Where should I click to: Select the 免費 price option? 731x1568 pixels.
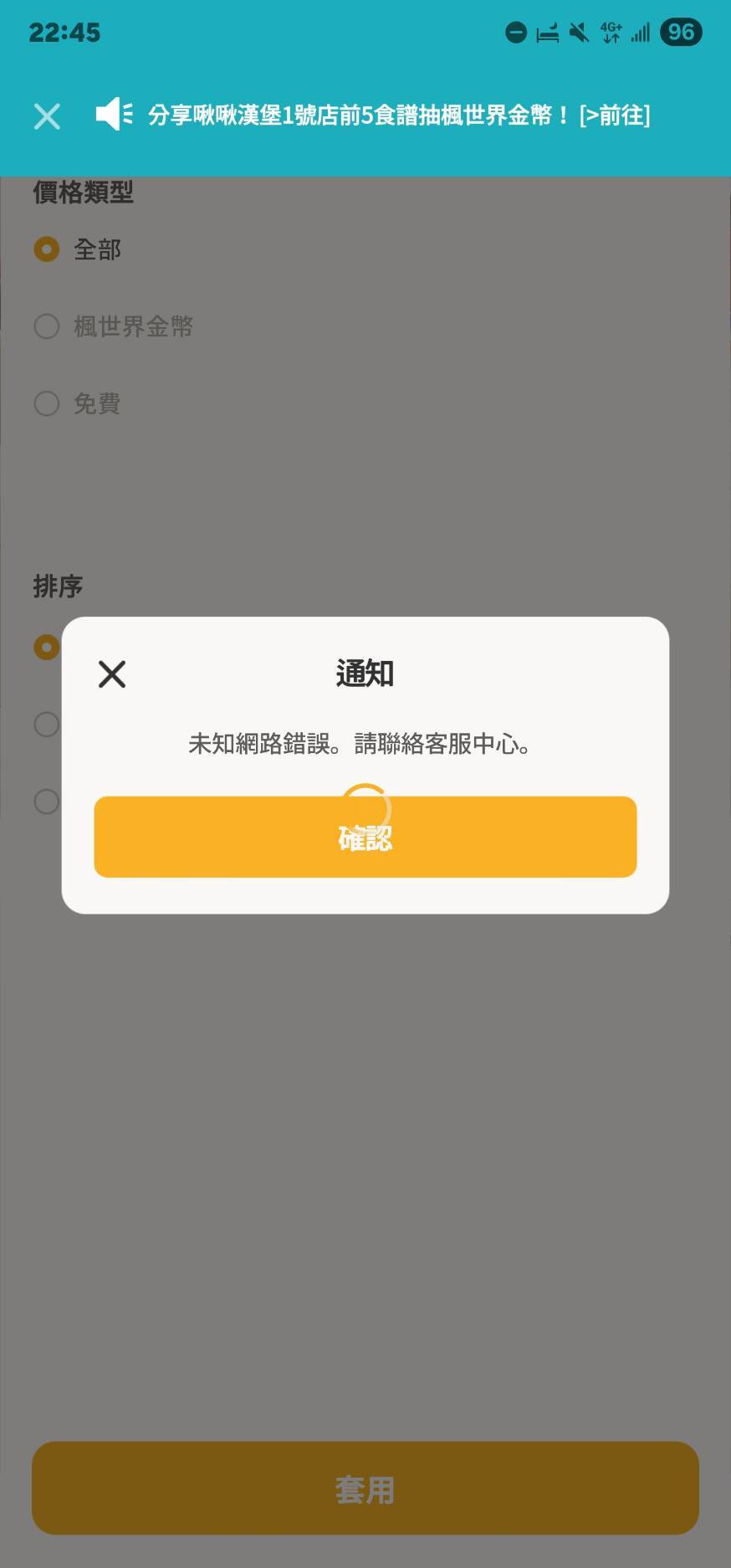pyautogui.click(x=78, y=403)
